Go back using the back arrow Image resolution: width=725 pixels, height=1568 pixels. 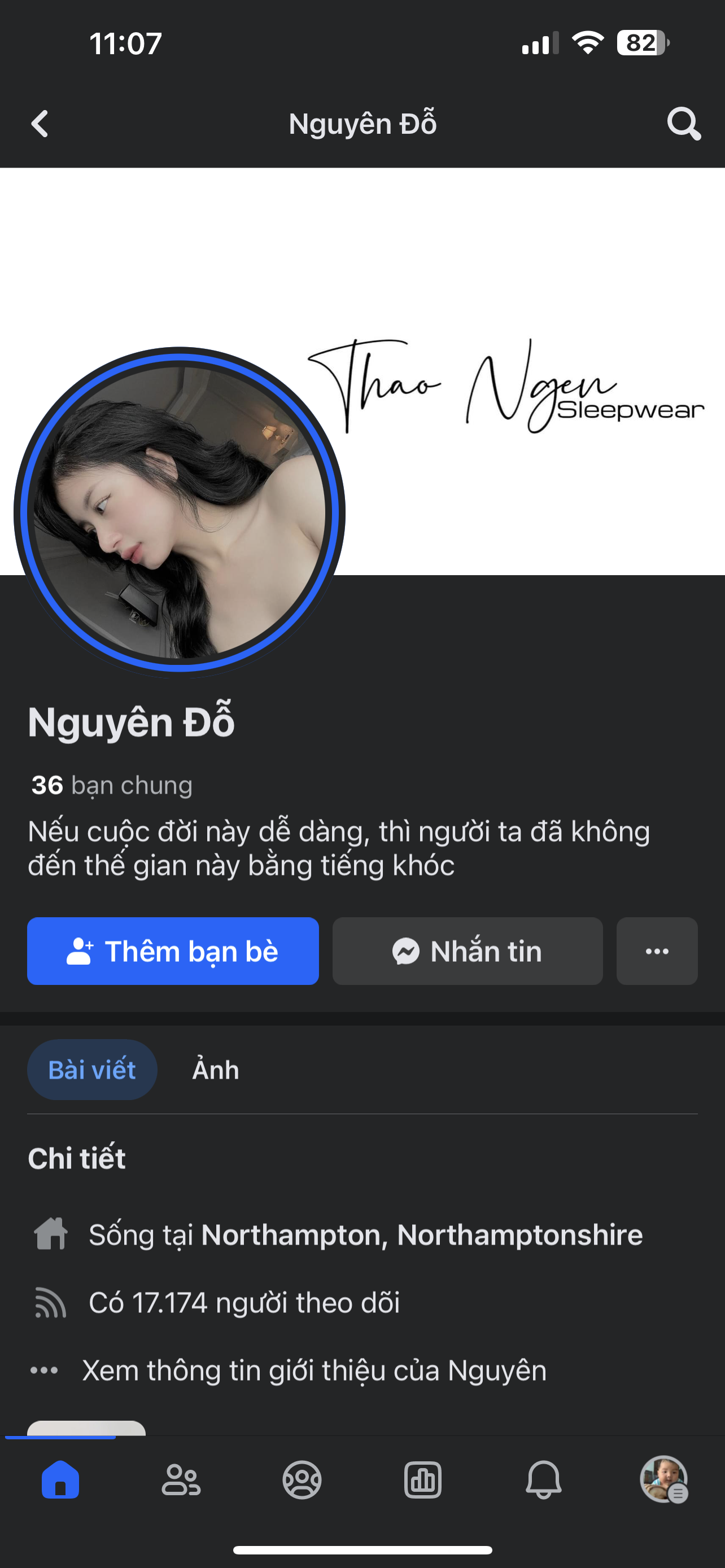pyautogui.click(x=40, y=124)
